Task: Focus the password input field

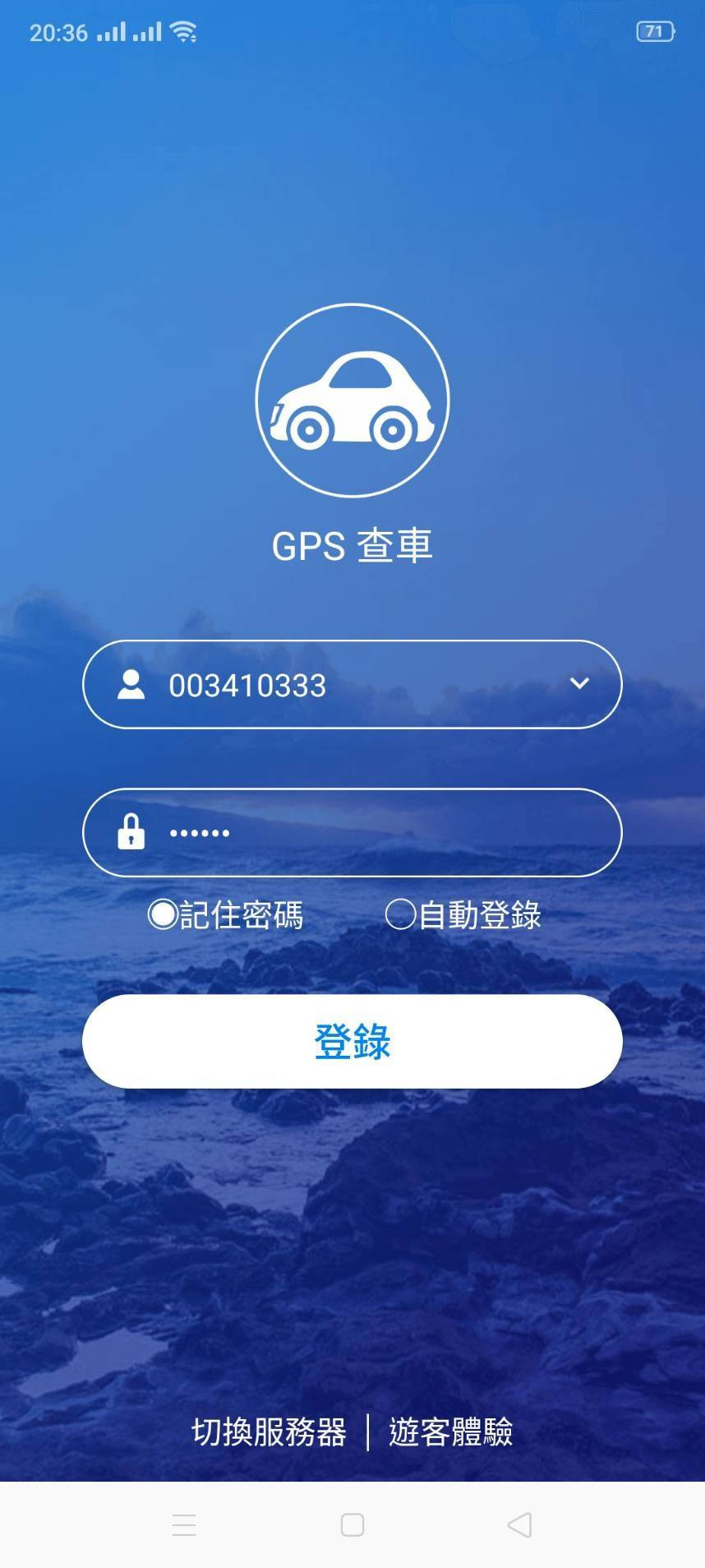Action: coord(370,833)
